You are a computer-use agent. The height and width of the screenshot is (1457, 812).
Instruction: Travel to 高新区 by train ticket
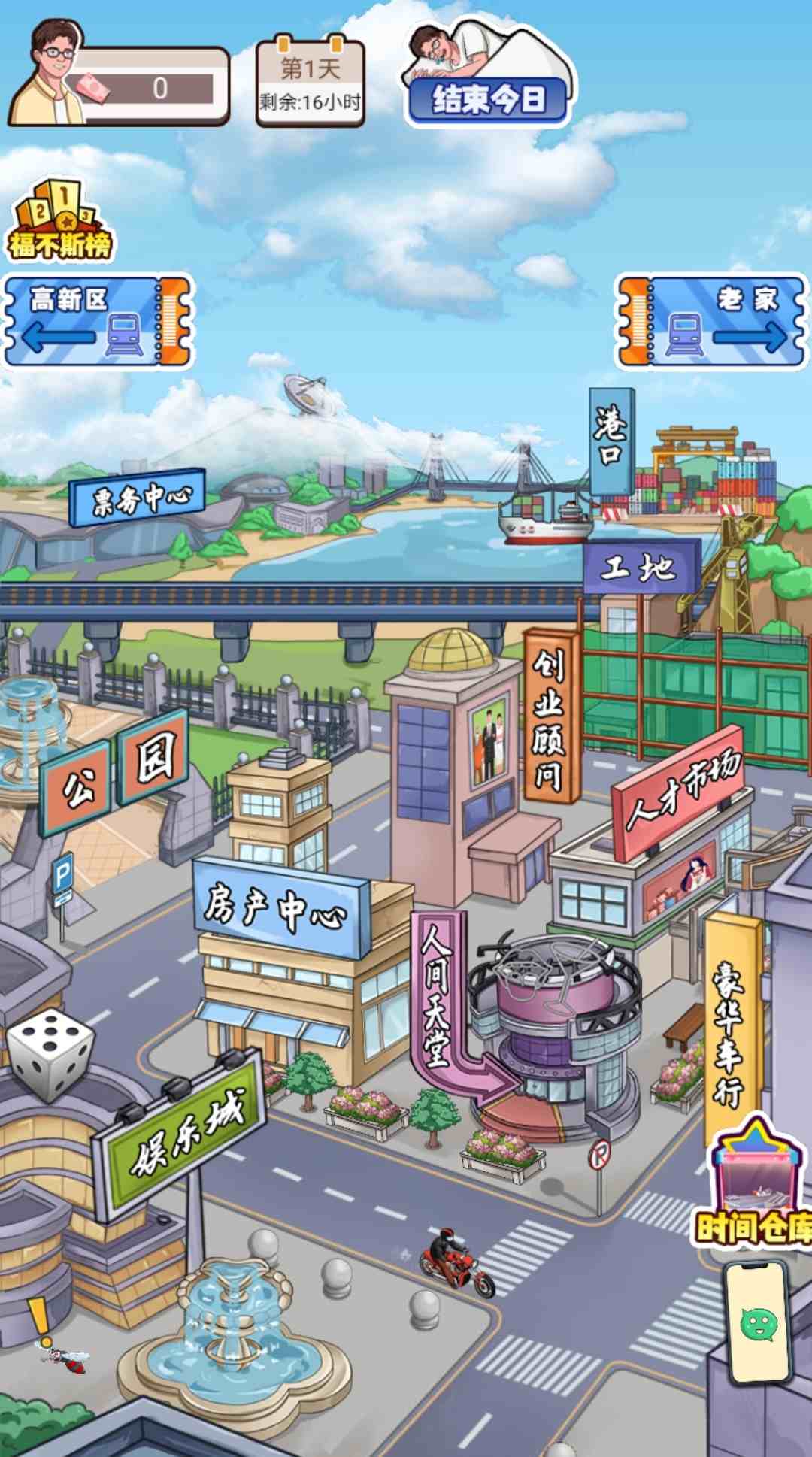pyautogui.click(x=98, y=321)
